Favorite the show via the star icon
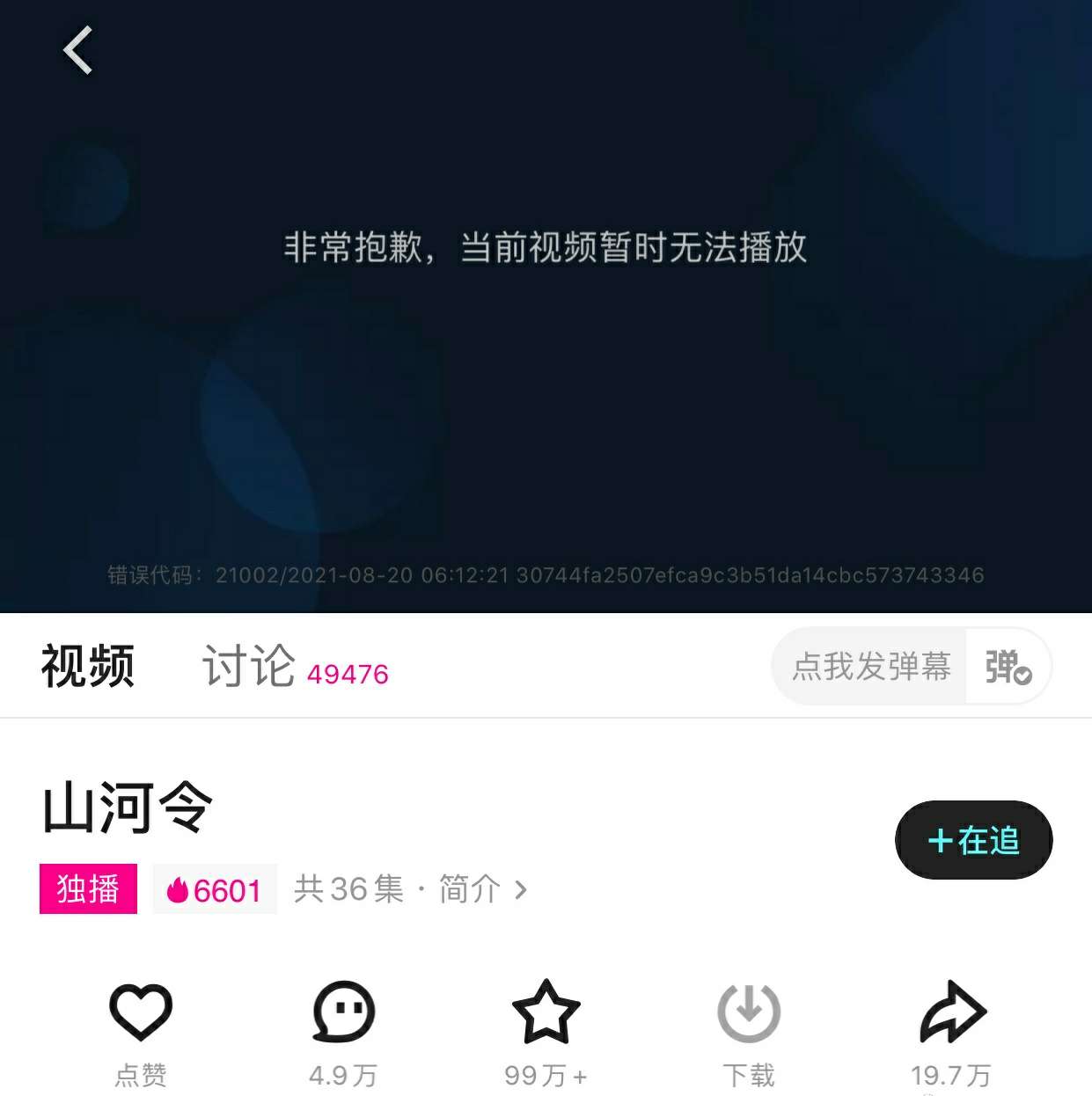This screenshot has height=1096, width=1092. tap(546, 1012)
